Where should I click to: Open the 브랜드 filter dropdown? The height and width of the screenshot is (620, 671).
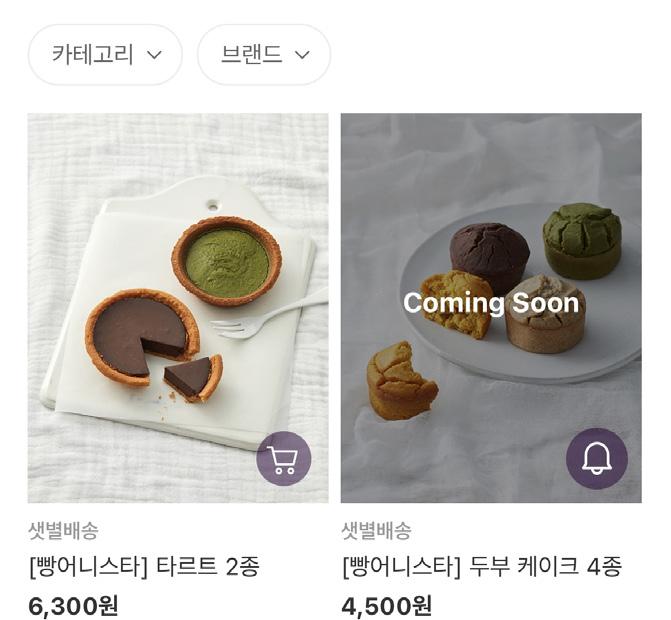(264, 55)
